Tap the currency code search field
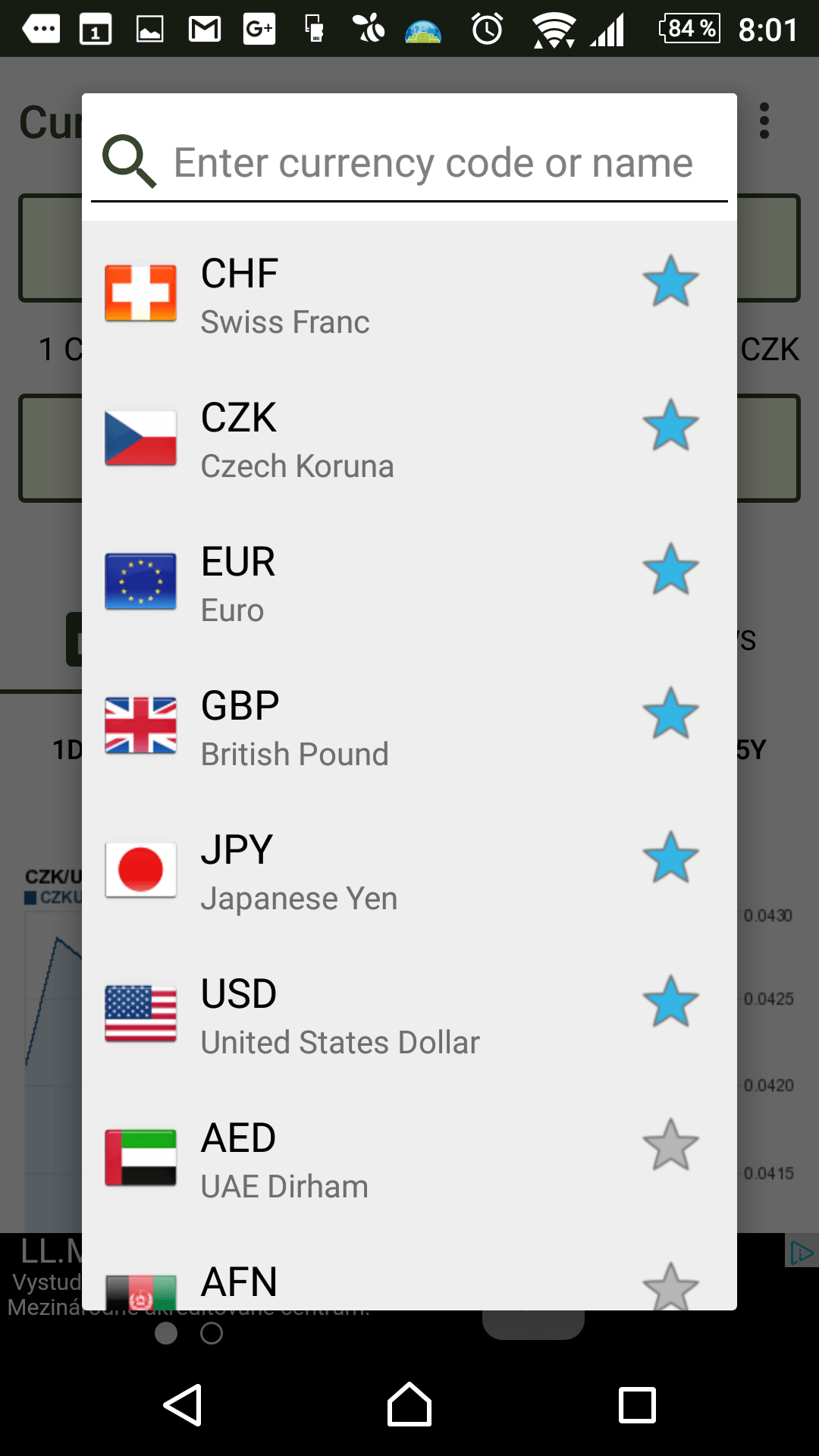 [x=433, y=163]
